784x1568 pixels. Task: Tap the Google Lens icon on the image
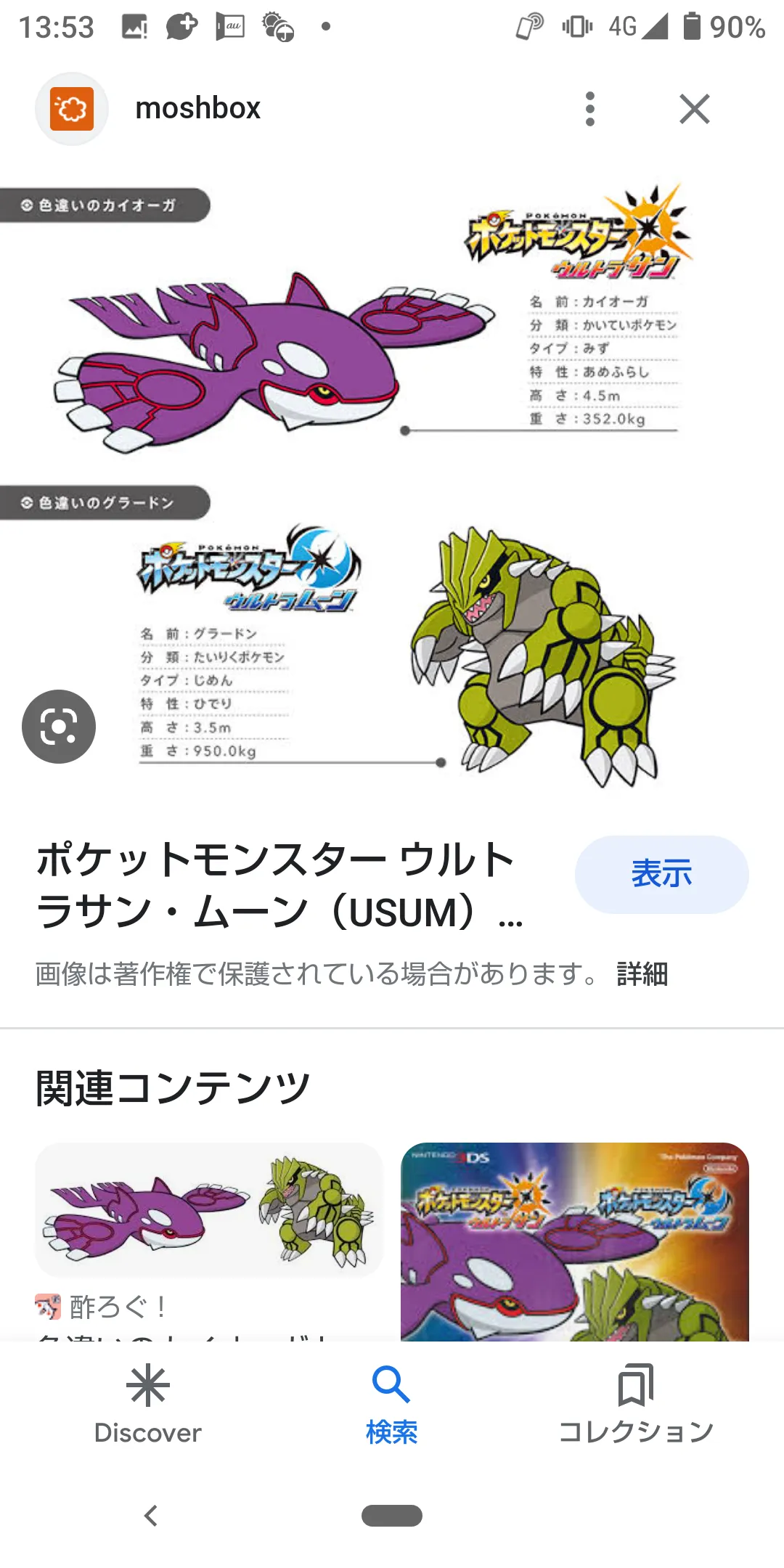pos(59,726)
